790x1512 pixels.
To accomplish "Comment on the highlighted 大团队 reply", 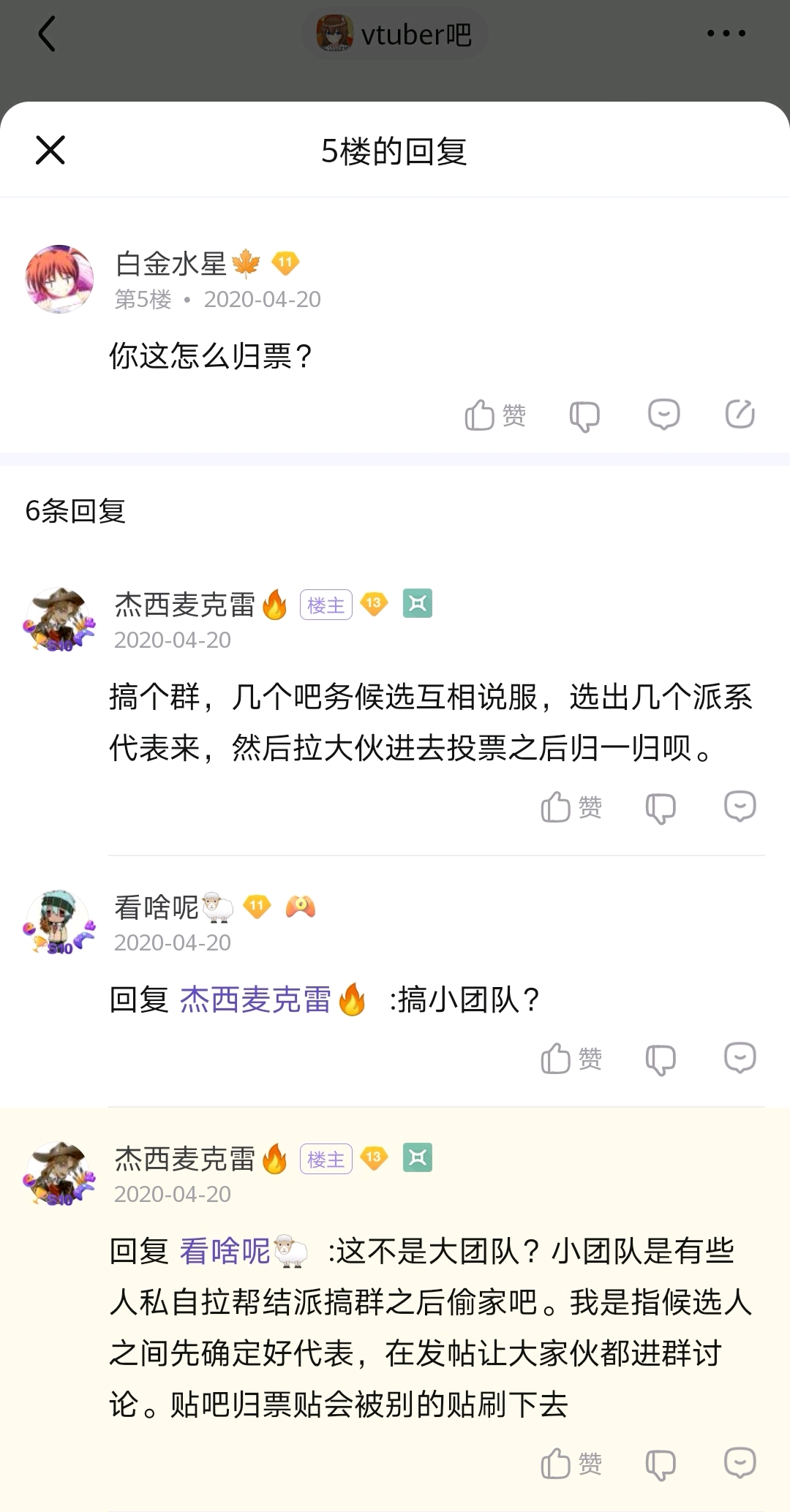I will click(x=740, y=1463).
